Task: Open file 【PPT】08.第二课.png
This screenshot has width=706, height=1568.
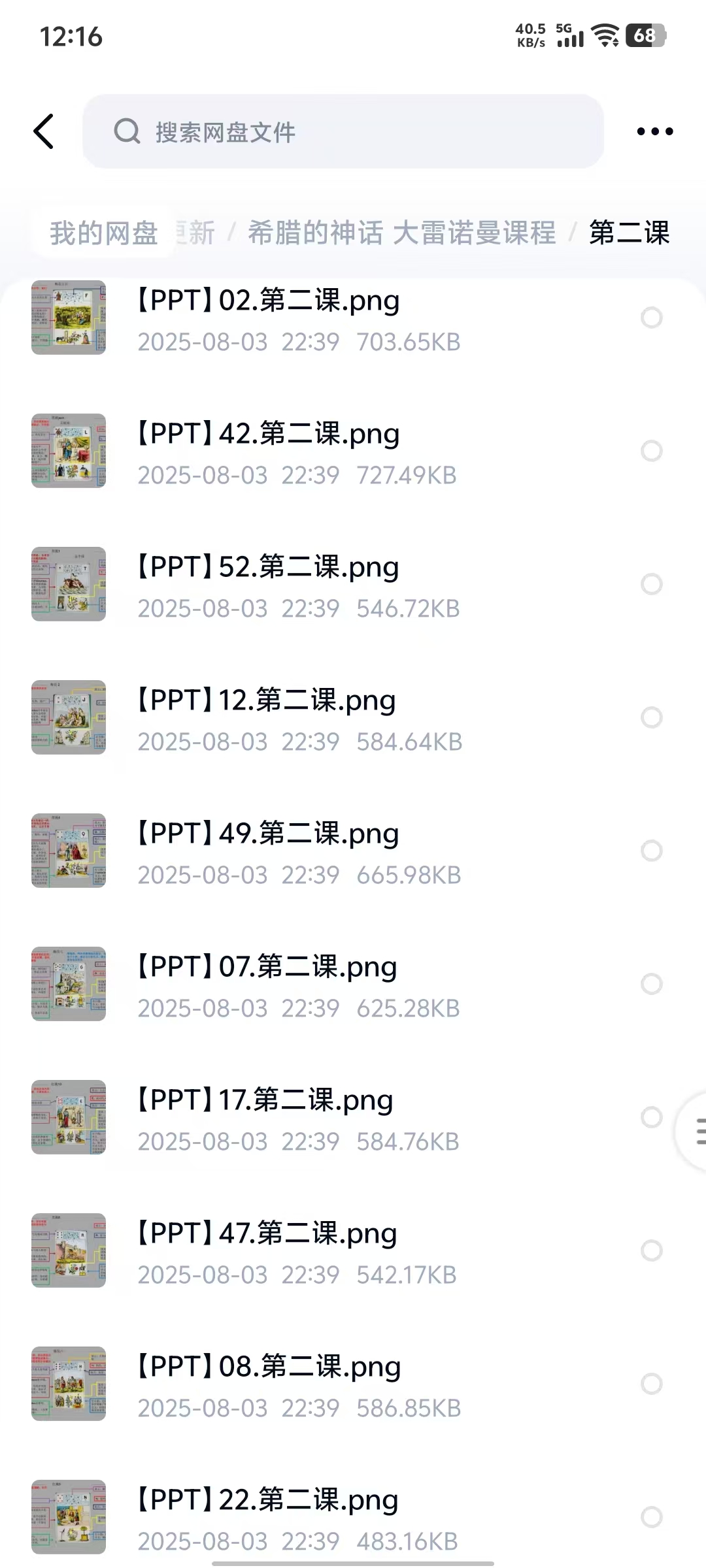Action: (x=268, y=1367)
